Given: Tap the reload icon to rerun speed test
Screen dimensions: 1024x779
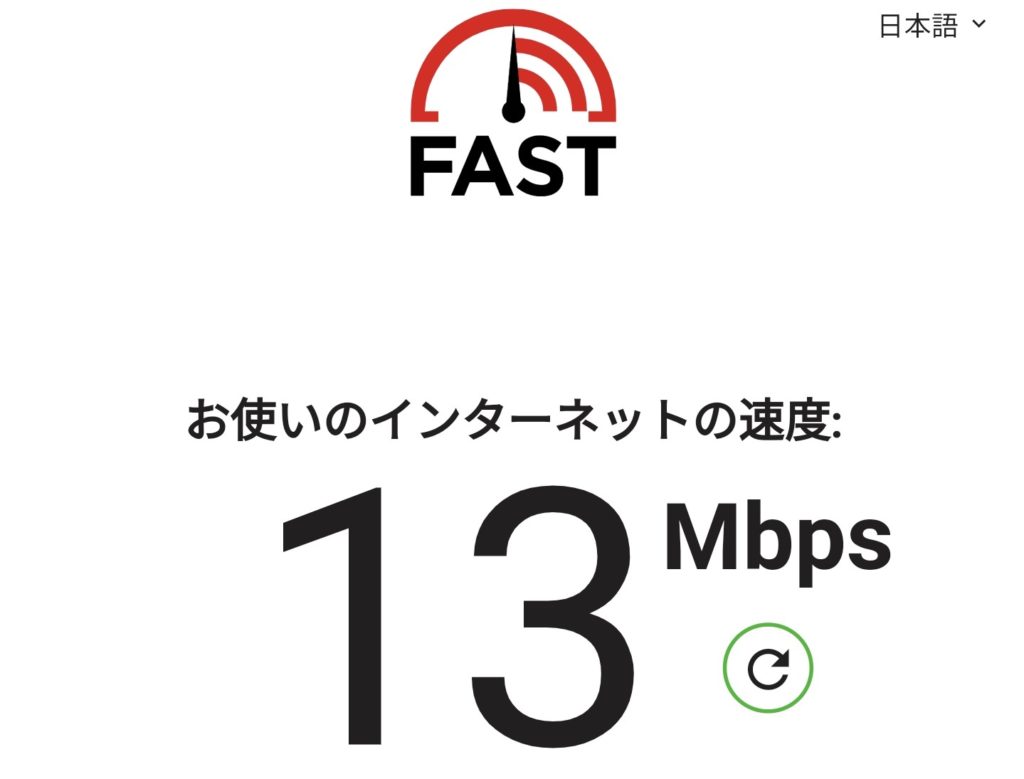Looking at the screenshot, I should click(x=768, y=669).
